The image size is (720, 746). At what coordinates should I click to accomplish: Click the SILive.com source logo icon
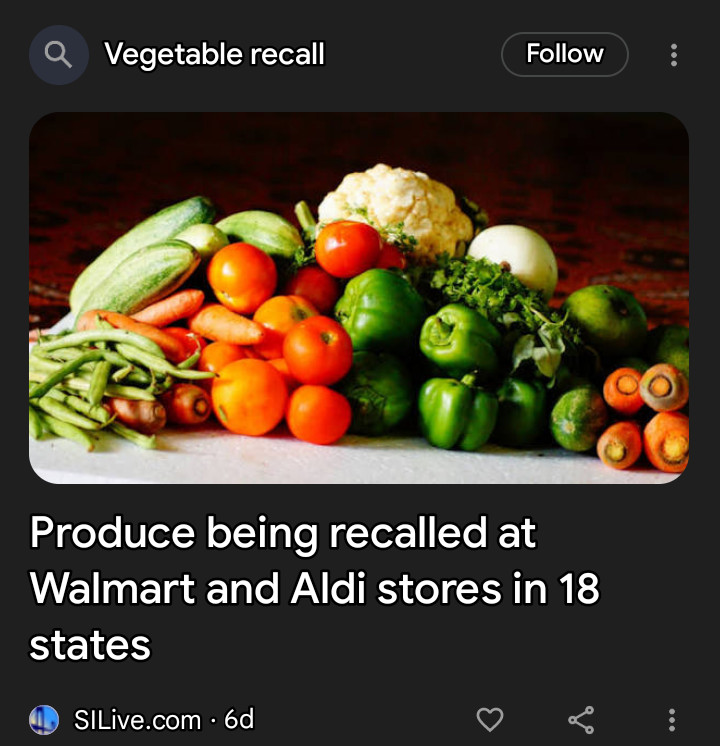coord(44,719)
